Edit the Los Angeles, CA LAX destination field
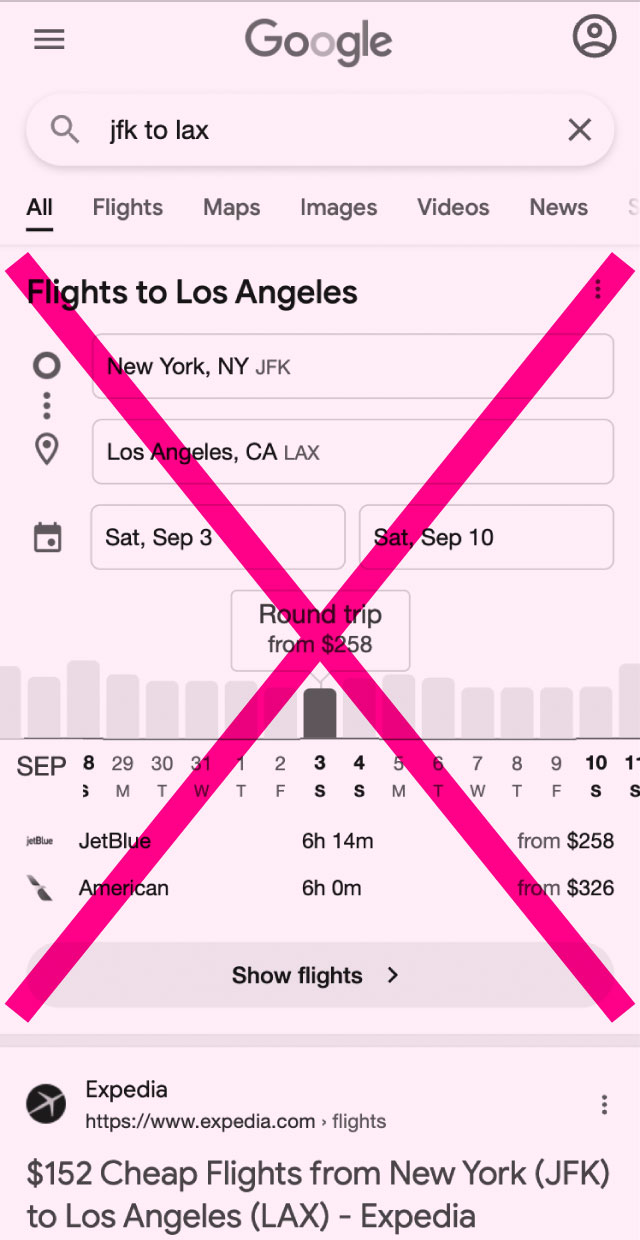Viewport: 640px width, 1240px height. (352, 452)
